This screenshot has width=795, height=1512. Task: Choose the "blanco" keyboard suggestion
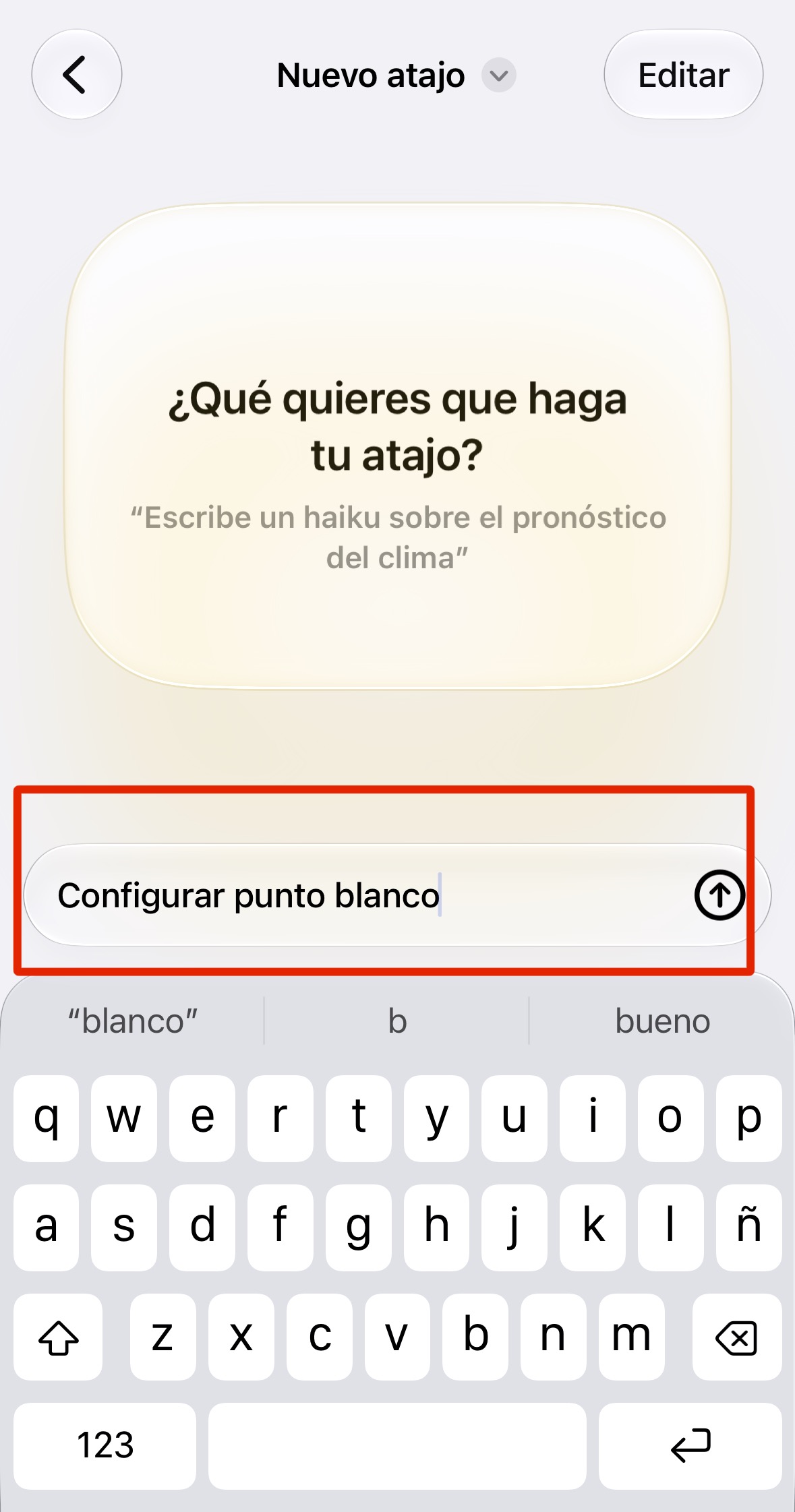pyautogui.click(x=133, y=1021)
